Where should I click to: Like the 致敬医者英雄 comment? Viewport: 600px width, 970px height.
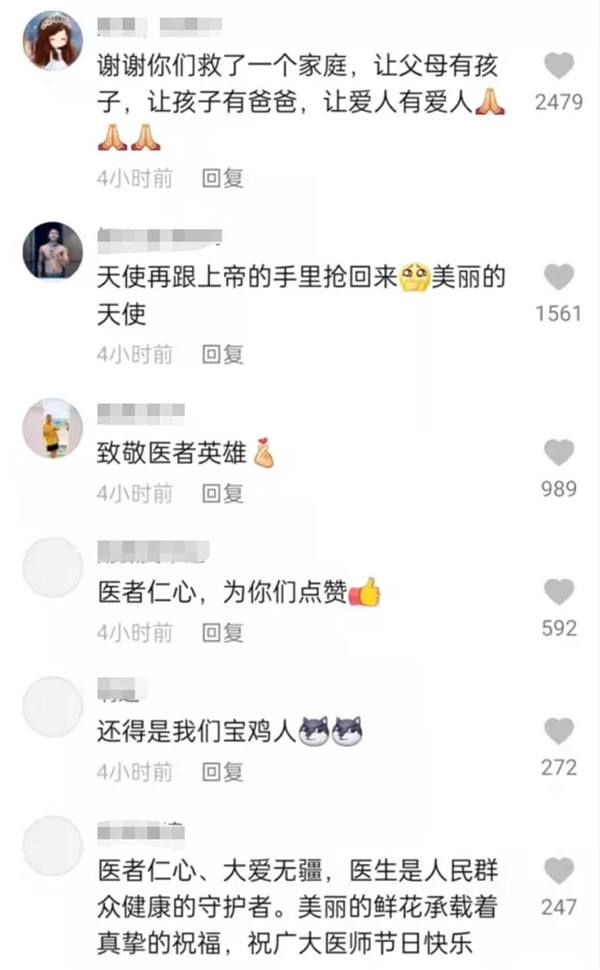558,453
